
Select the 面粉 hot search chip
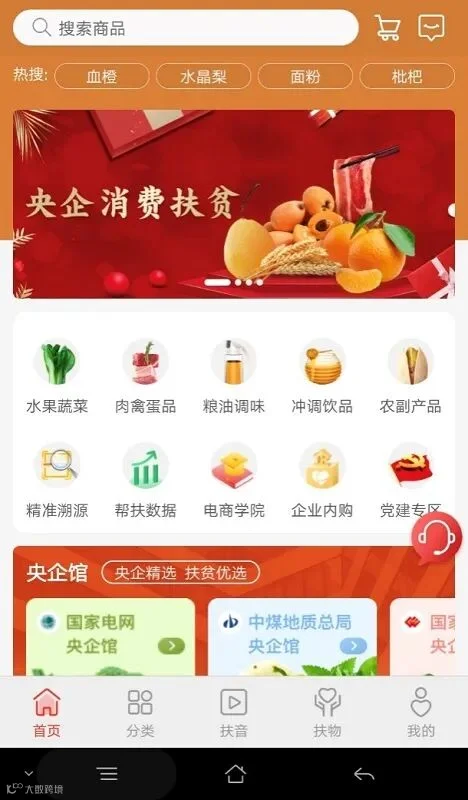pos(305,77)
